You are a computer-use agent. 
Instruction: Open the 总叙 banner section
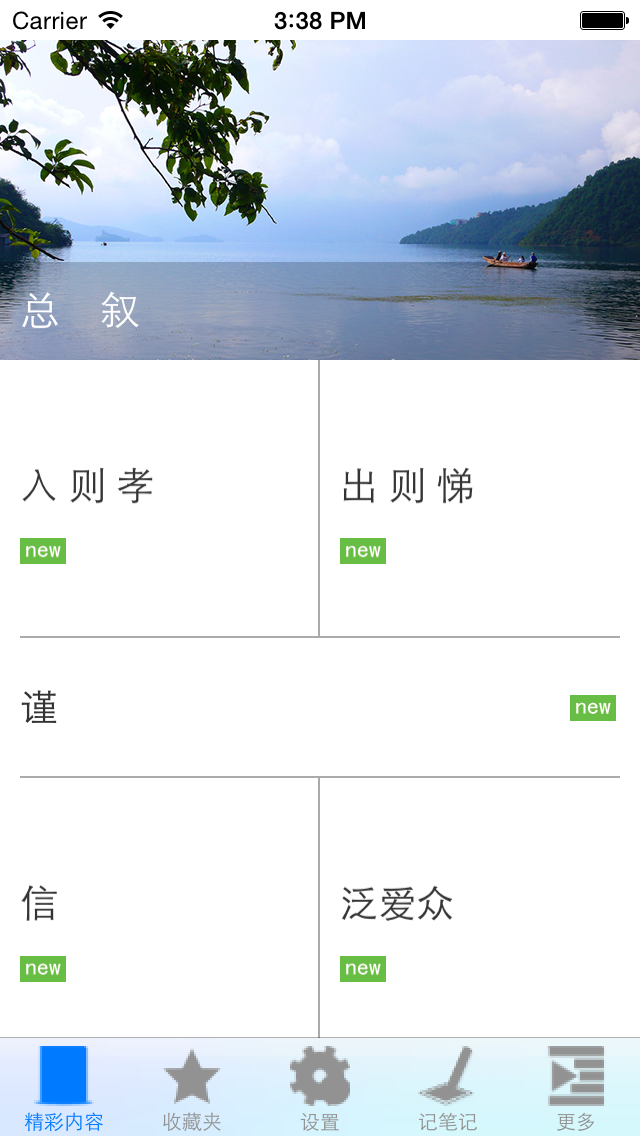click(x=320, y=200)
